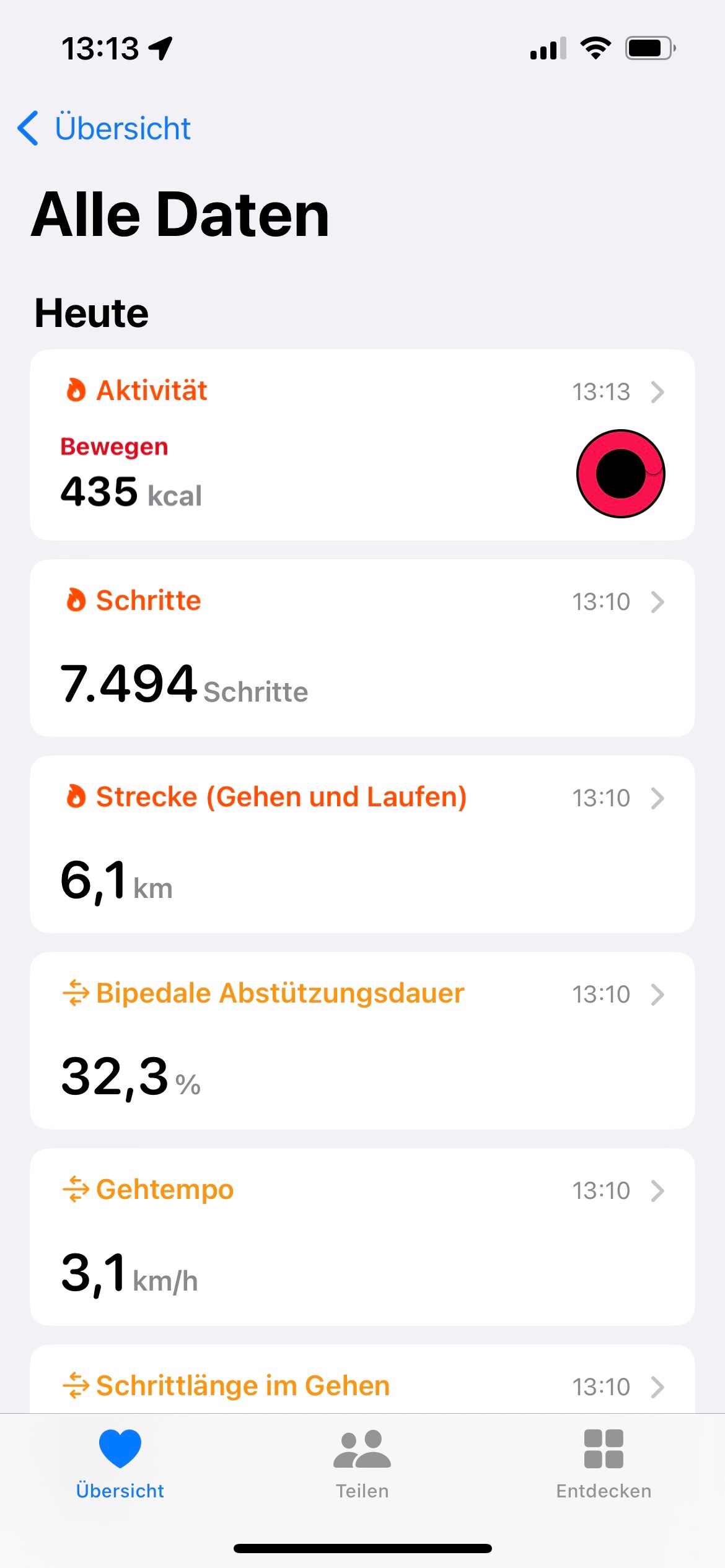Select the Übersicht tab with heart icon
The width and height of the screenshot is (725, 1568).
click(120, 1464)
